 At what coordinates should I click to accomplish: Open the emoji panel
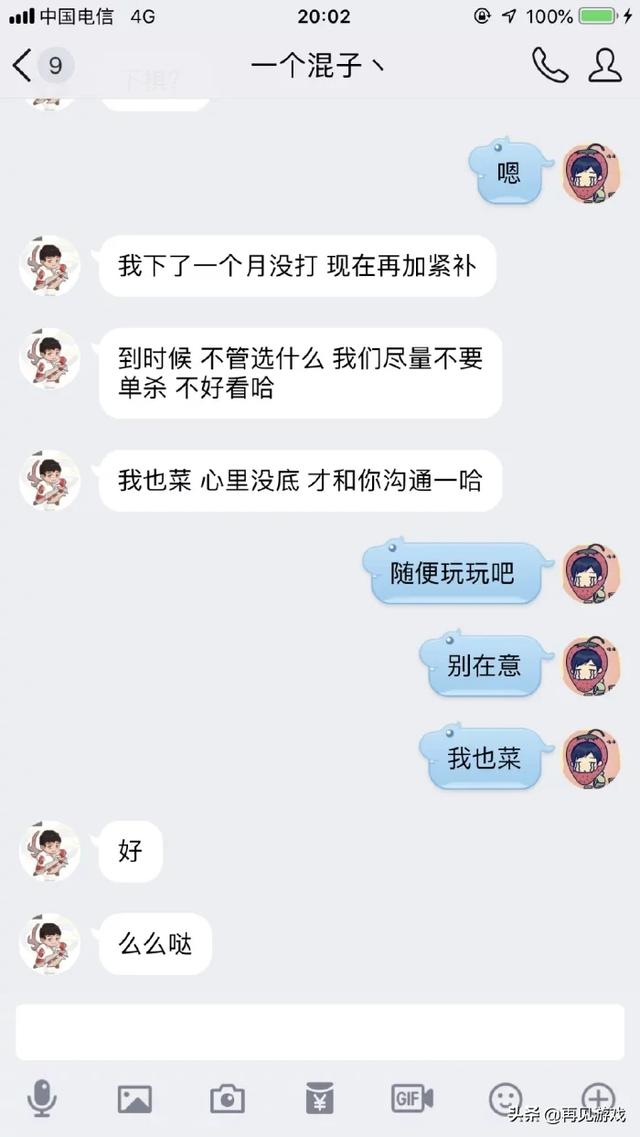point(505,1099)
